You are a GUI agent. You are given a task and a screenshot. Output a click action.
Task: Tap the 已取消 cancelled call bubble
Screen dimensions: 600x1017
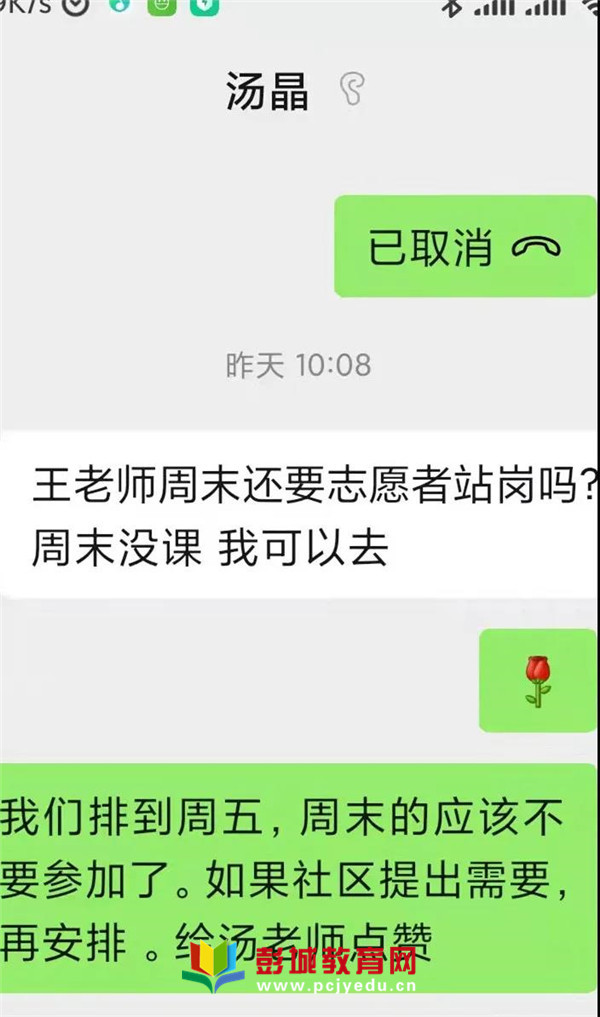click(465, 247)
